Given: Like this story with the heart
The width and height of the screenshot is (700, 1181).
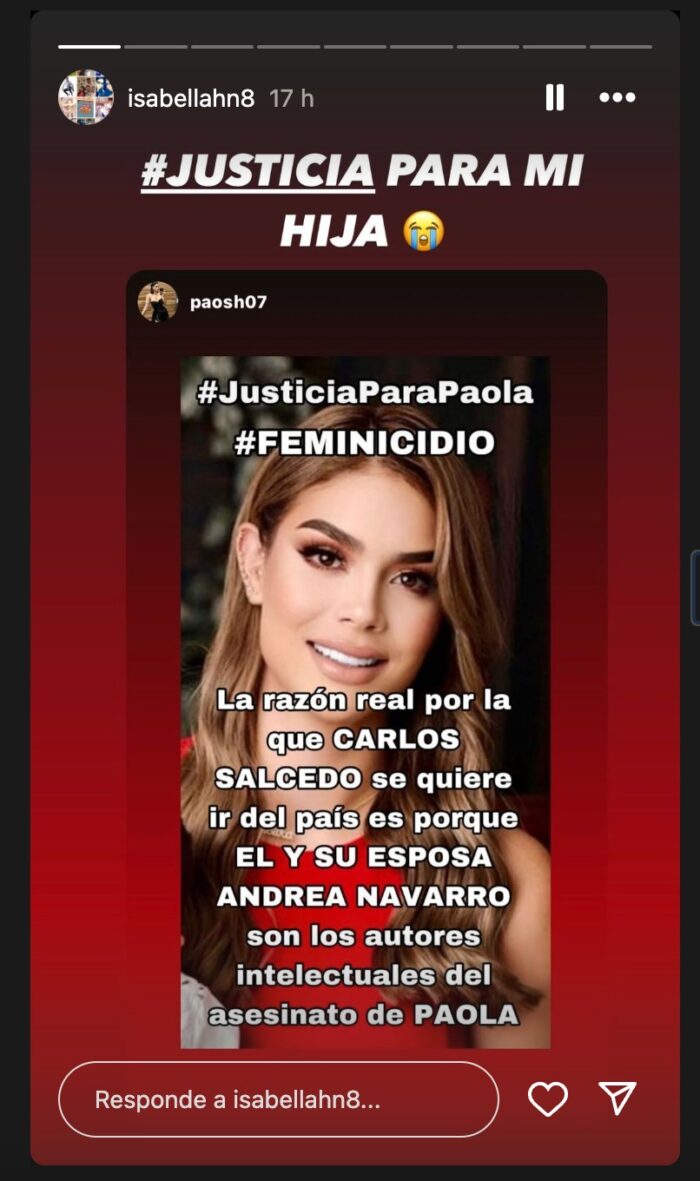Looking at the screenshot, I should 548,1098.
